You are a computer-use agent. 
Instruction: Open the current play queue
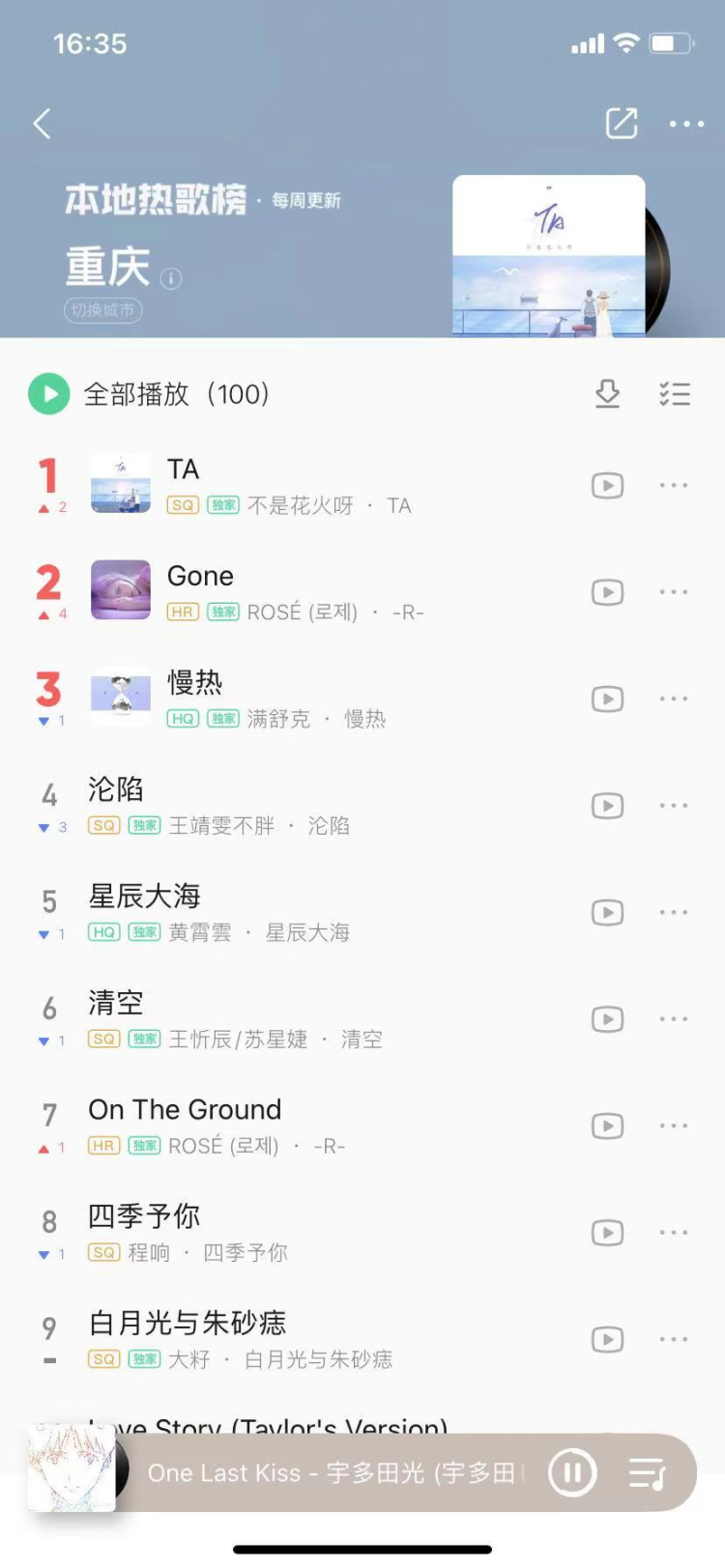click(x=647, y=1473)
